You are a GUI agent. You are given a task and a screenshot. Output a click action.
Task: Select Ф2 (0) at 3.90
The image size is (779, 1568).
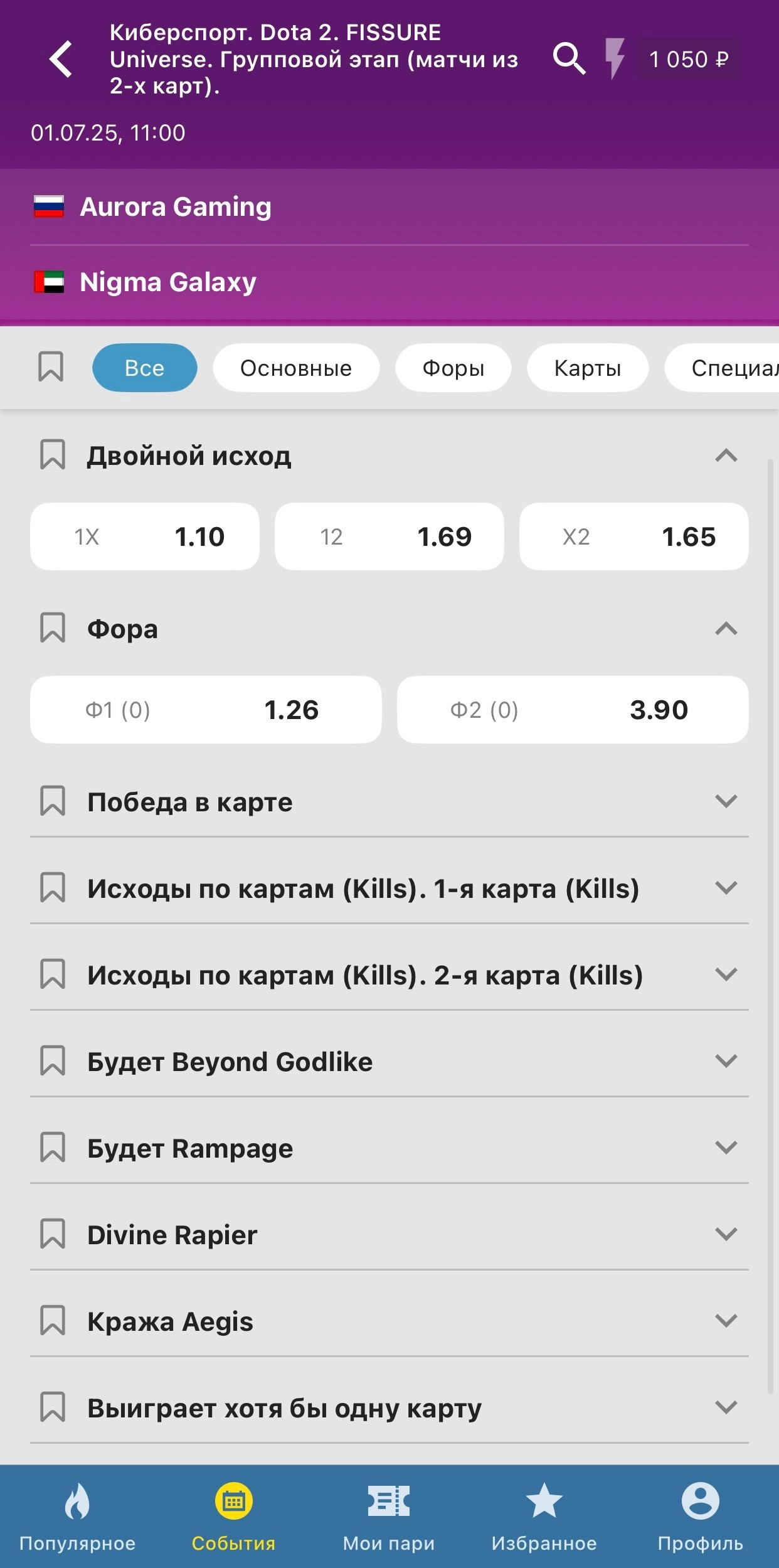click(x=573, y=710)
